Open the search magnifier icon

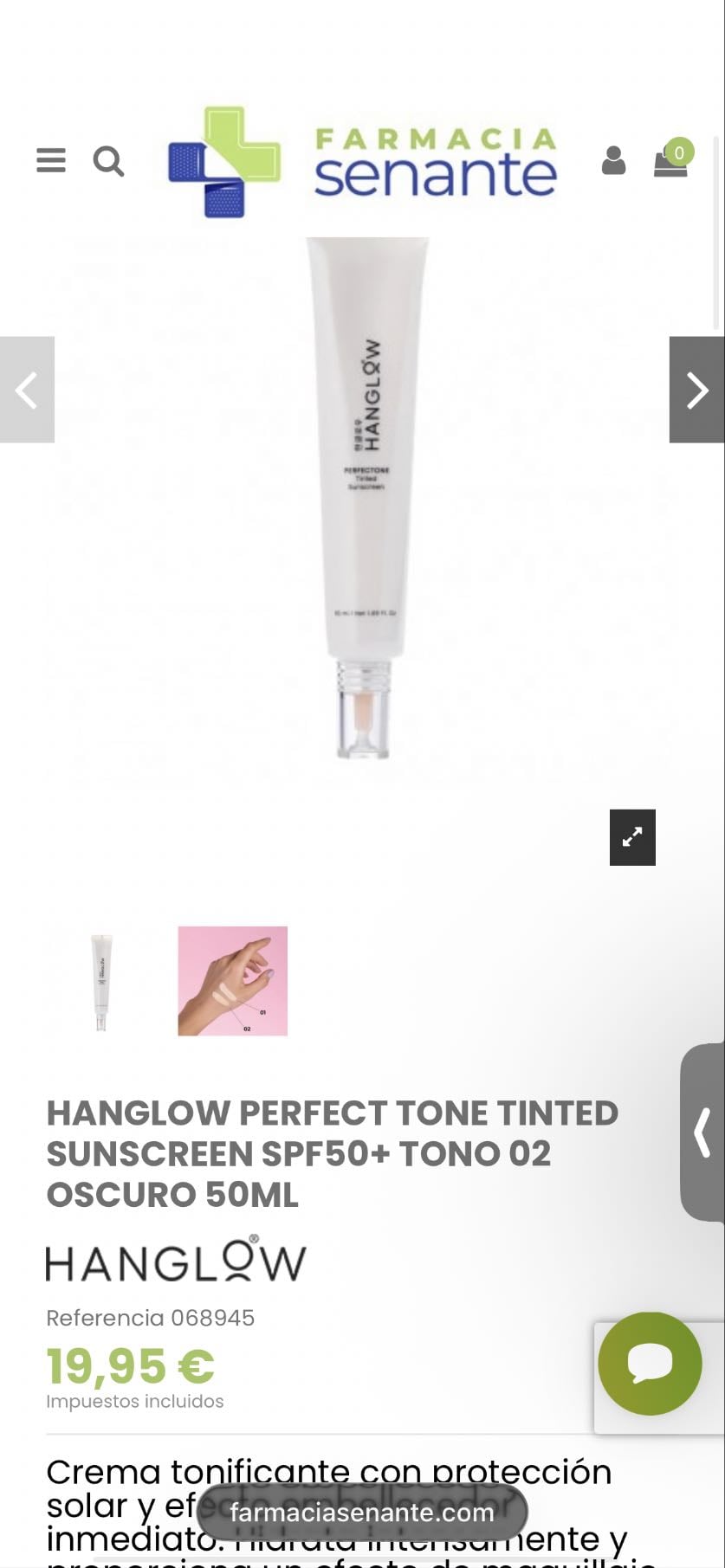point(108,161)
